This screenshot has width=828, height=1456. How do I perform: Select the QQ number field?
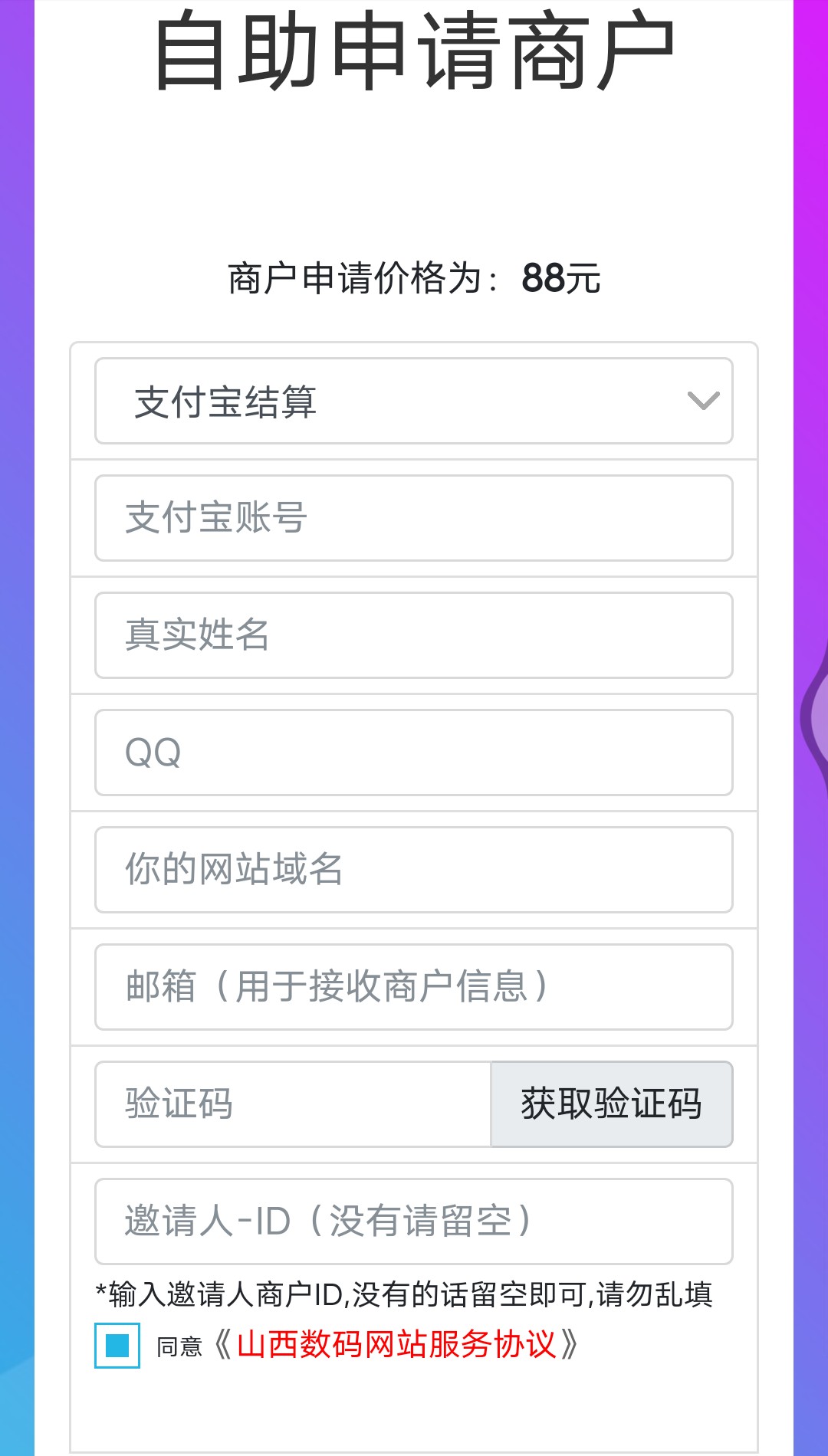click(414, 753)
